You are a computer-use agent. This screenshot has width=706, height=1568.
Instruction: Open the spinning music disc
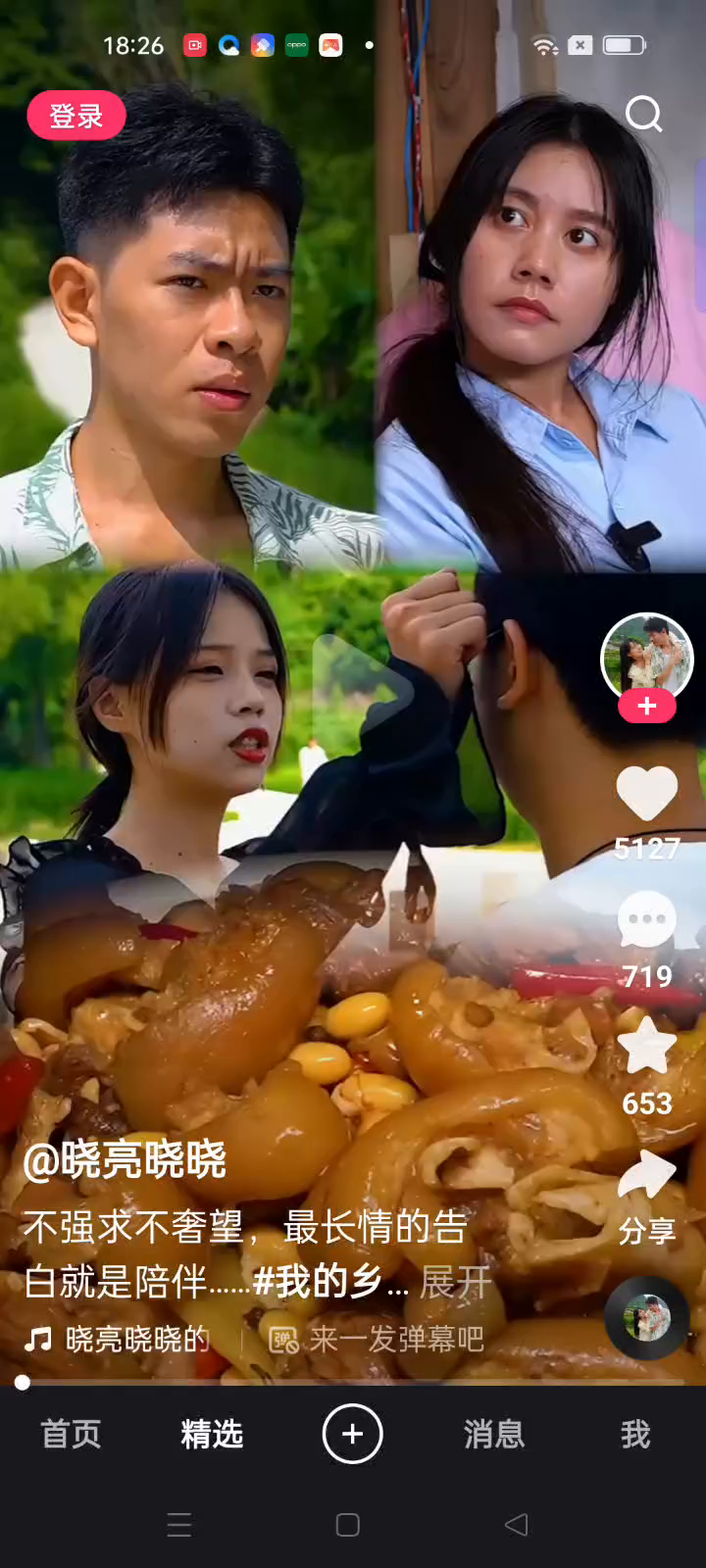point(646,1318)
